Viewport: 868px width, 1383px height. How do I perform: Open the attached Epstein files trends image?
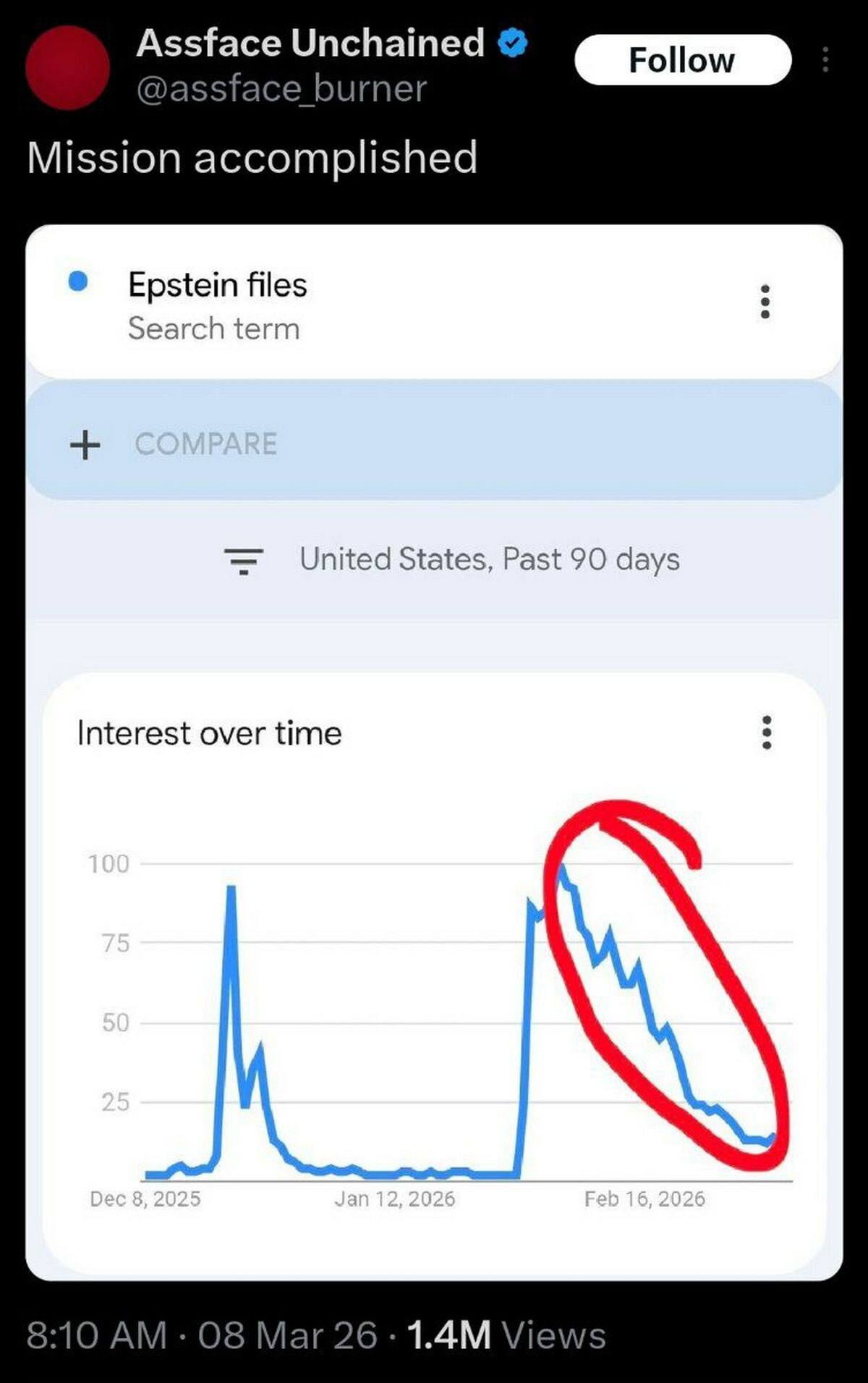point(434,753)
